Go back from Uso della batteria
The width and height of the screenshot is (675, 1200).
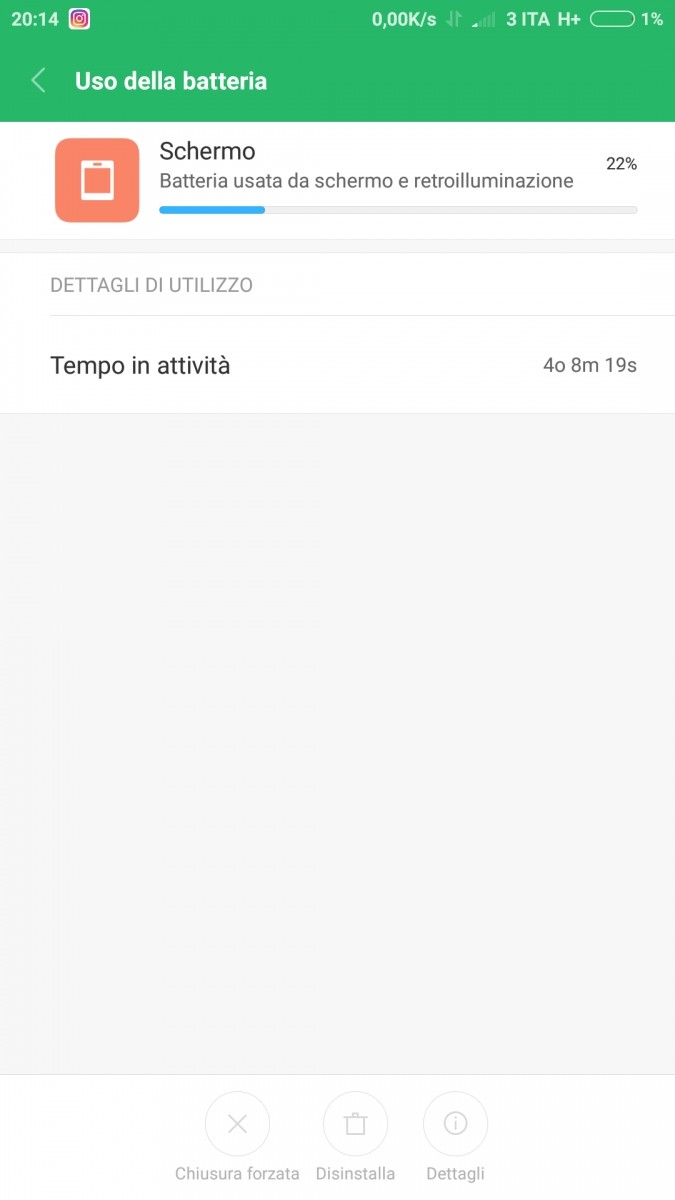[39, 81]
